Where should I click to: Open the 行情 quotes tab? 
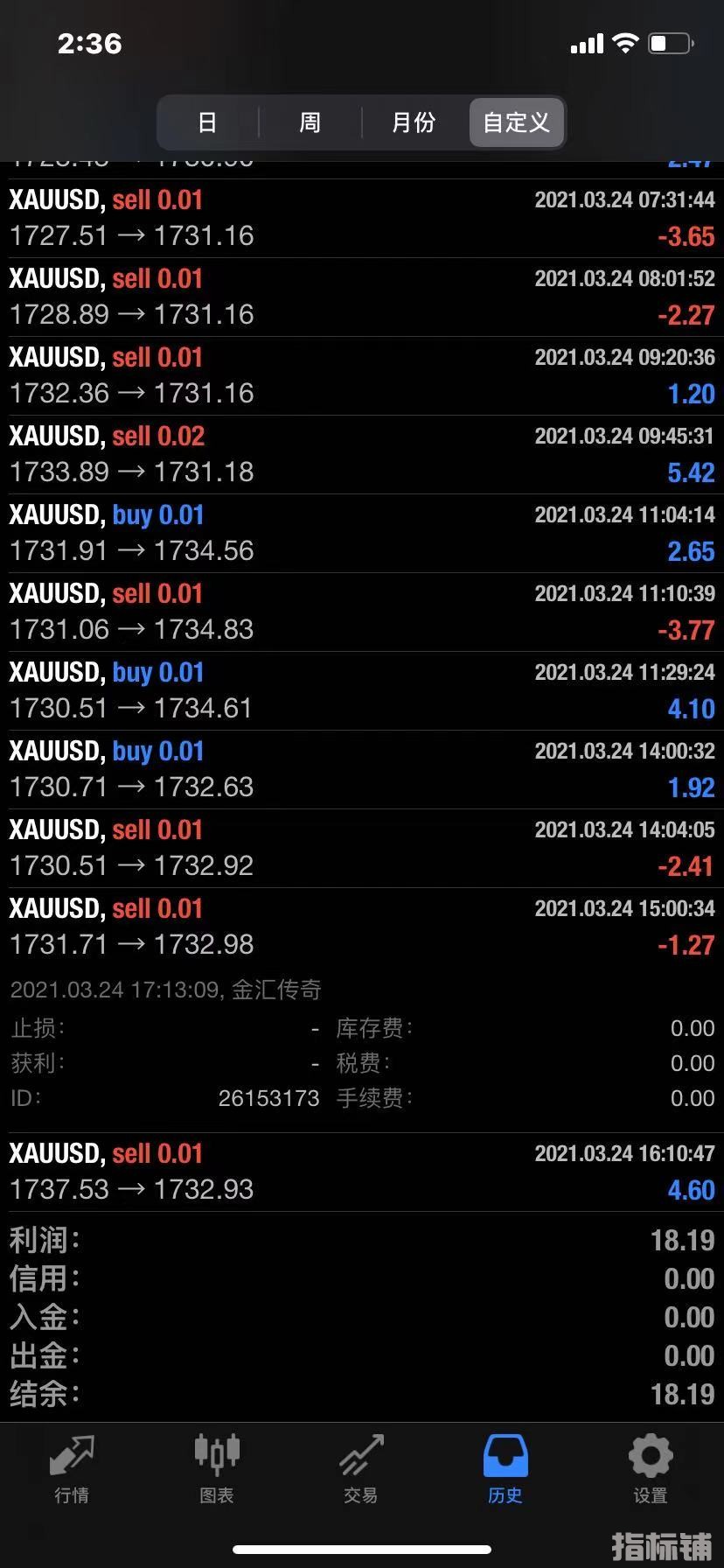click(x=72, y=1470)
